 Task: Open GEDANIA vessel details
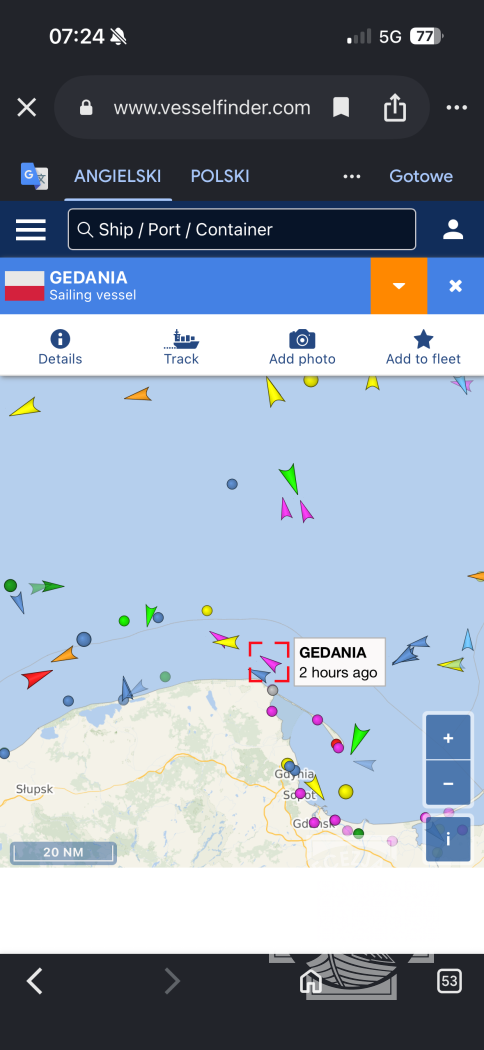tap(60, 348)
